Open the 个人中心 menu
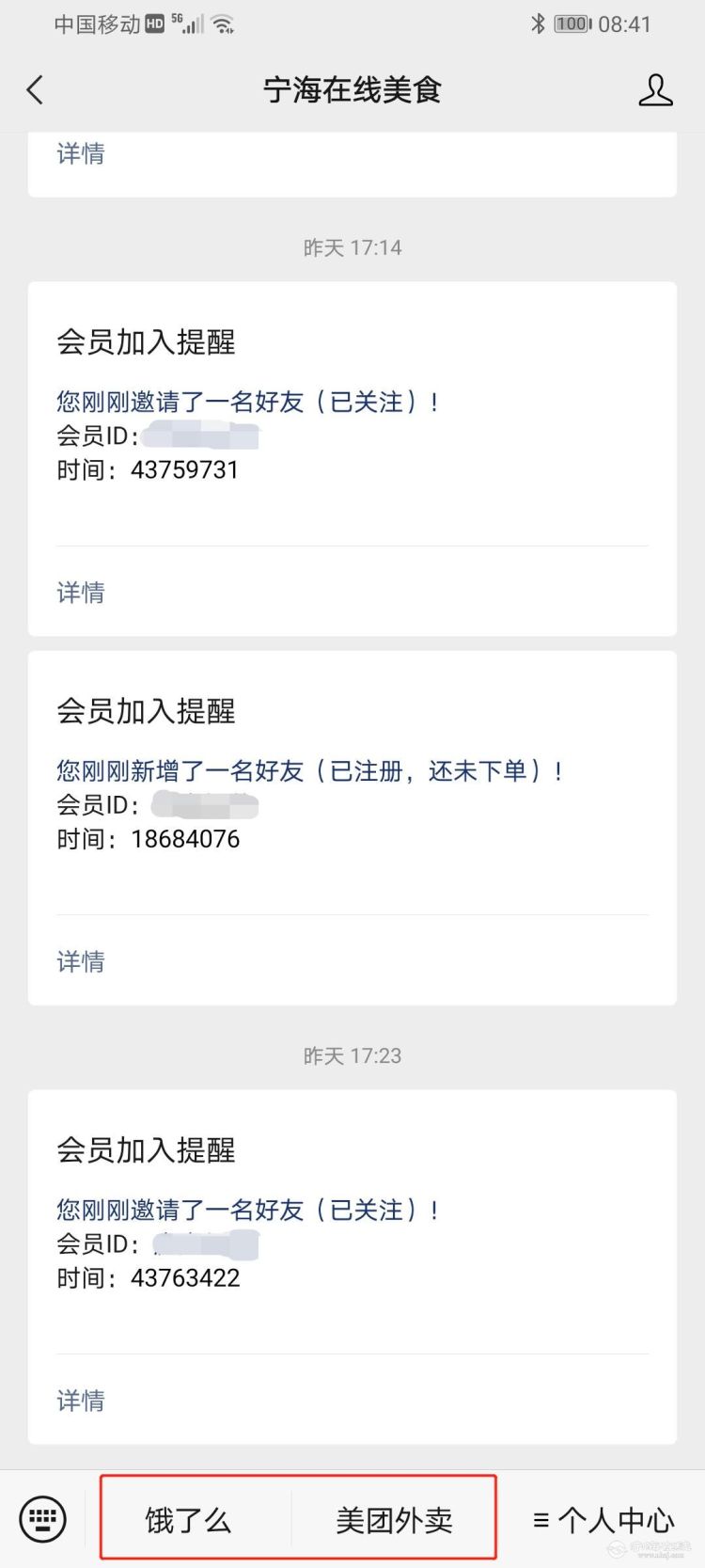Image resolution: width=705 pixels, height=1568 pixels. pyautogui.click(x=603, y=1520)
